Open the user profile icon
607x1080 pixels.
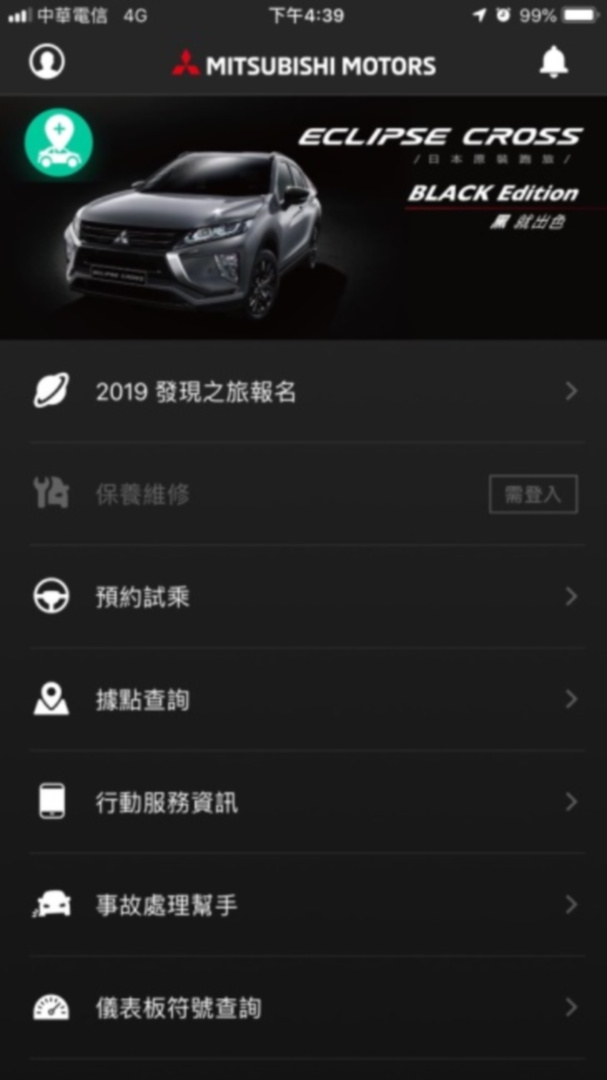tap(47, 62)
